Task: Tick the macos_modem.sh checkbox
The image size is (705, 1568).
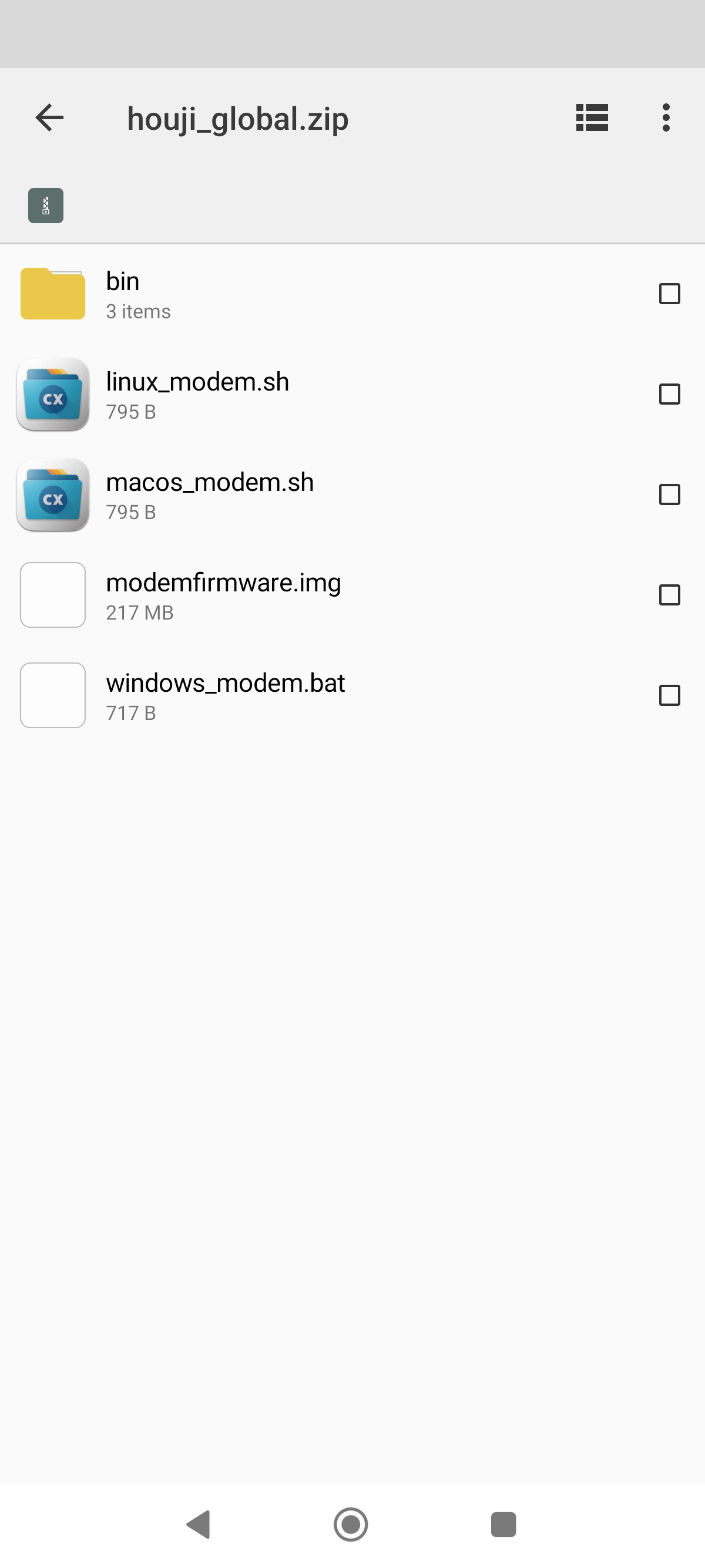Action: pyautogui.click(x=670, y=495)
